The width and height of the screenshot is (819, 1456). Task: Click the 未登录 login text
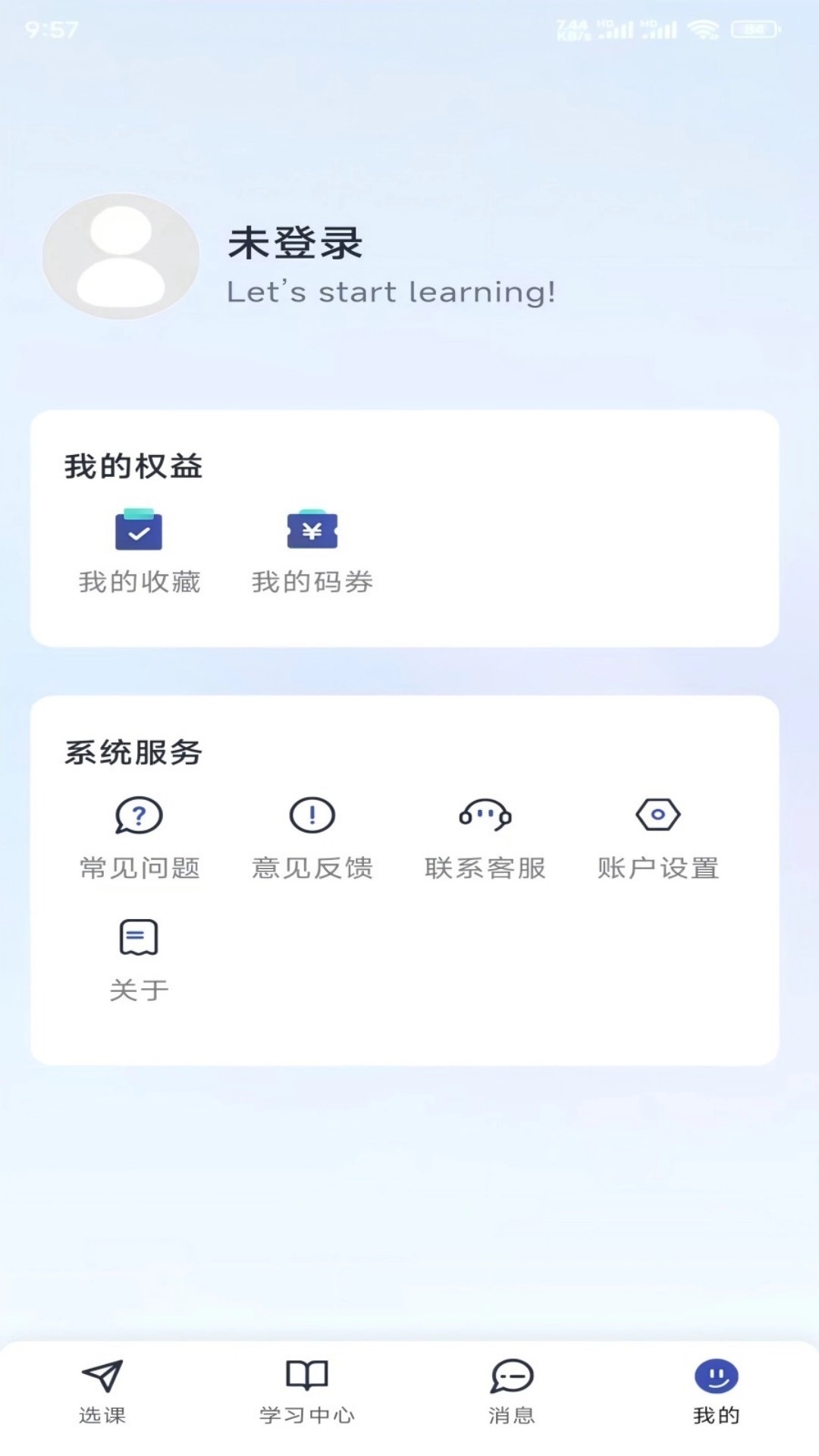pos(294,244)
